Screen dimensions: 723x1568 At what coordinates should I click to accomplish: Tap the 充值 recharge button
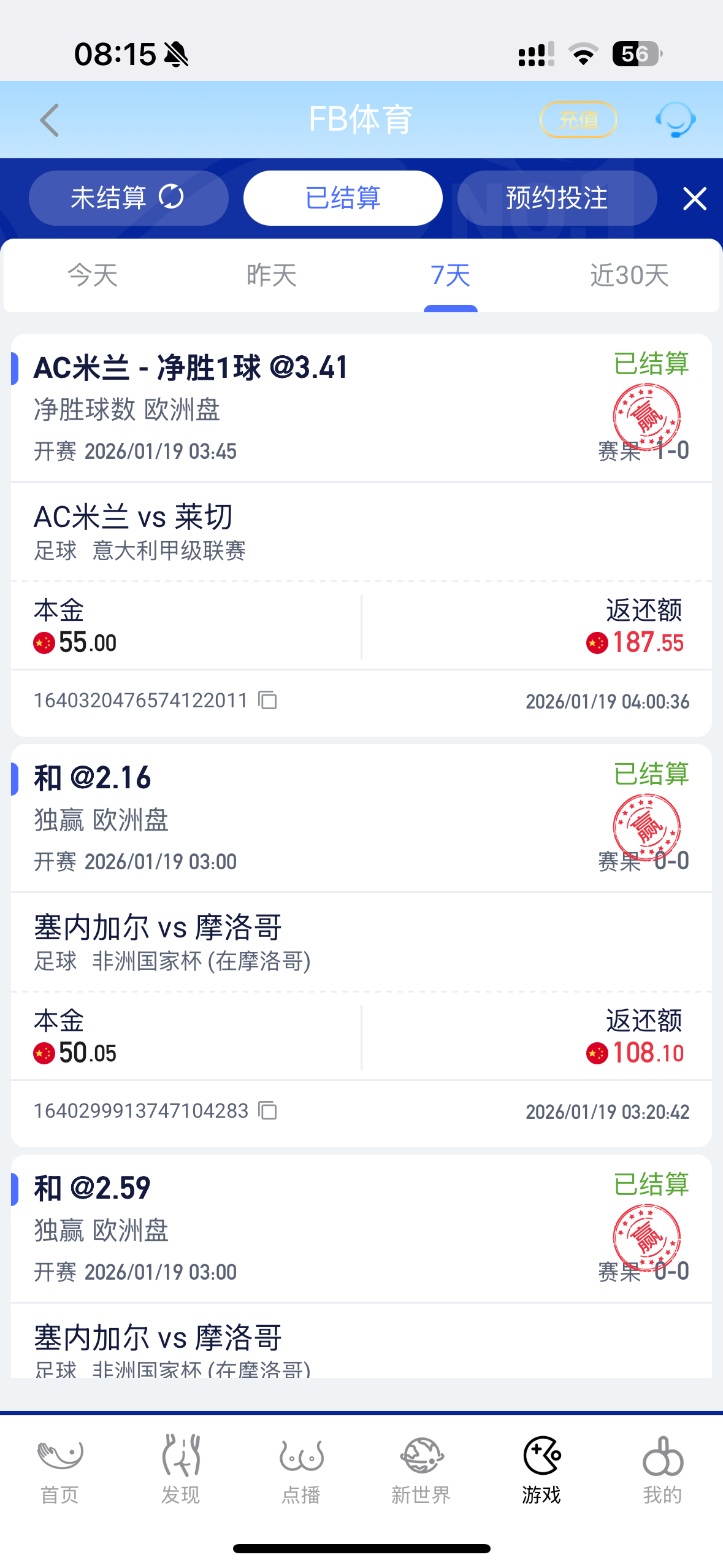(578, 120)
